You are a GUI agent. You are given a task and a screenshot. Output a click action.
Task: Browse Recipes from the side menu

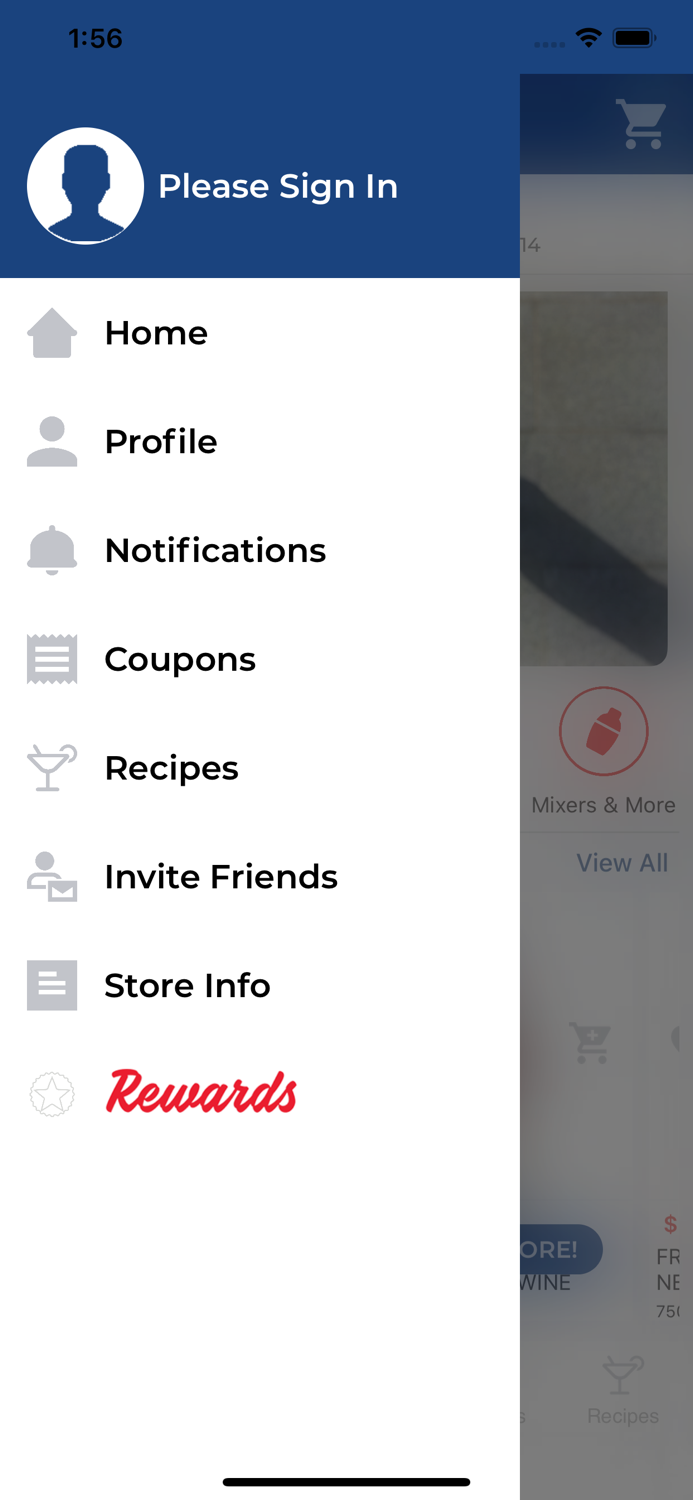[171, 769]
